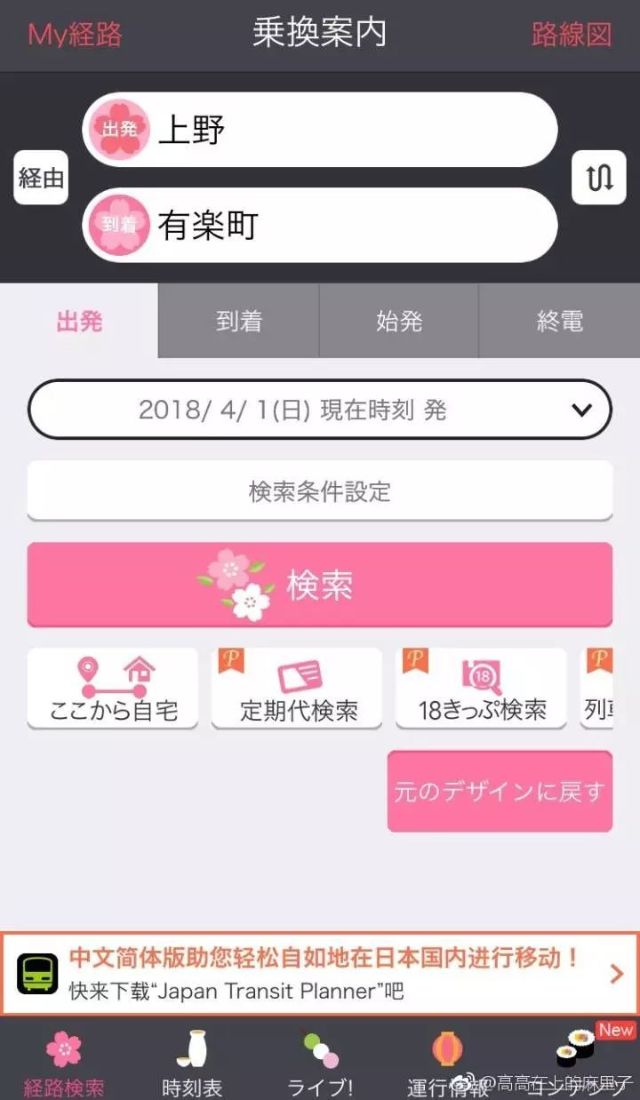
Task: Tap the pink 検索 search button
Action: (x=320, y=585)
